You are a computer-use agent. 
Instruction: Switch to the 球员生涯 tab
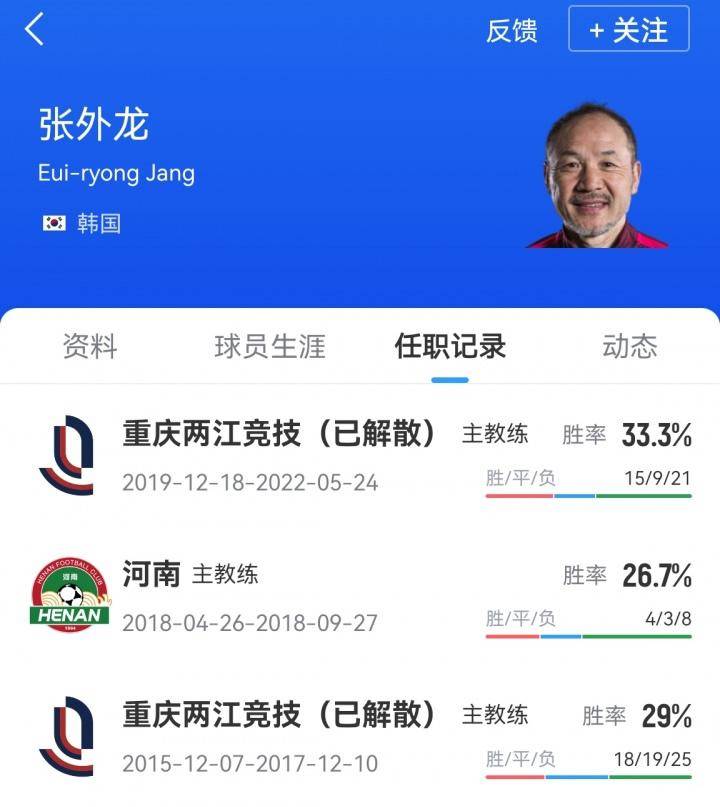pos(270,347)
